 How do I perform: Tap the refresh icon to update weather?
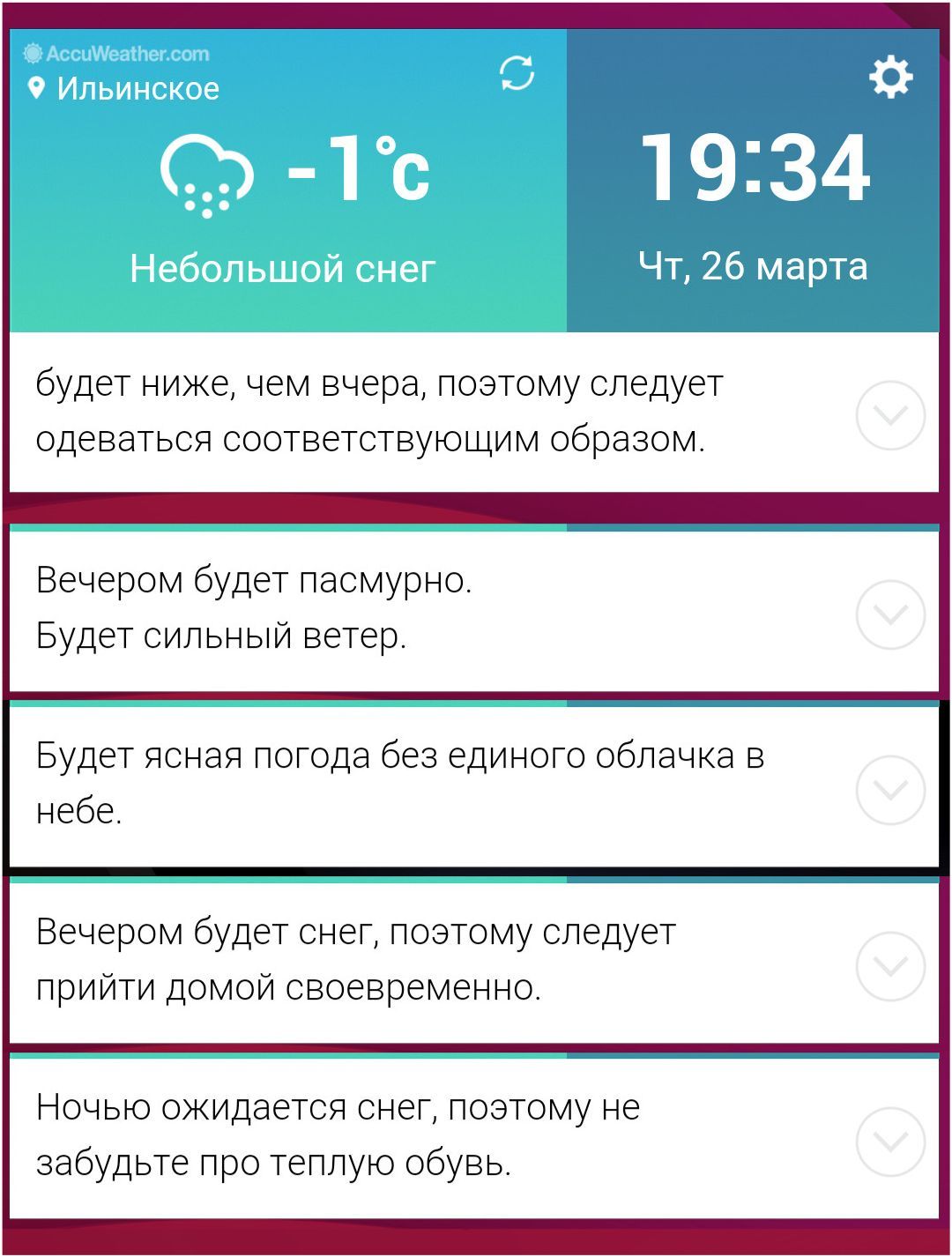tap(516, 75)
